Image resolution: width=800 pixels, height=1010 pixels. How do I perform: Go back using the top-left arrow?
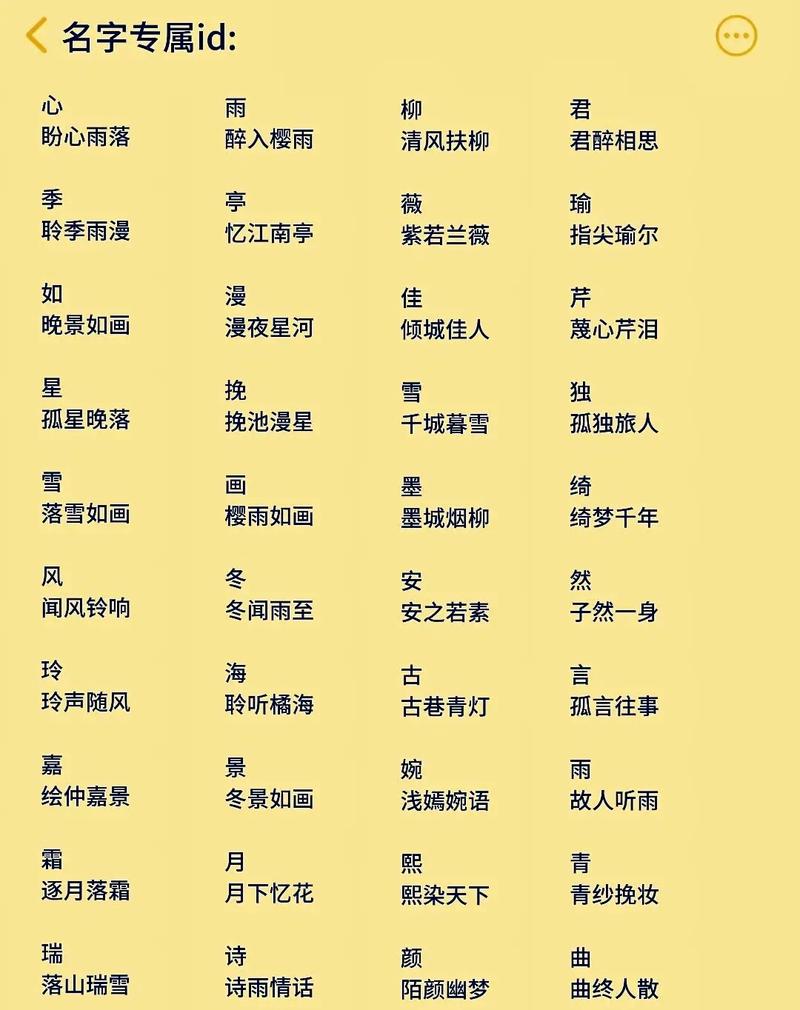[37, 35]
